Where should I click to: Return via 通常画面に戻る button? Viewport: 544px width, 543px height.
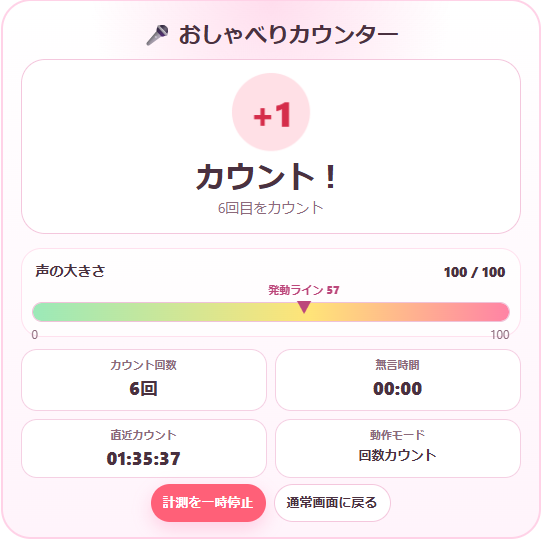coord(332,503)
